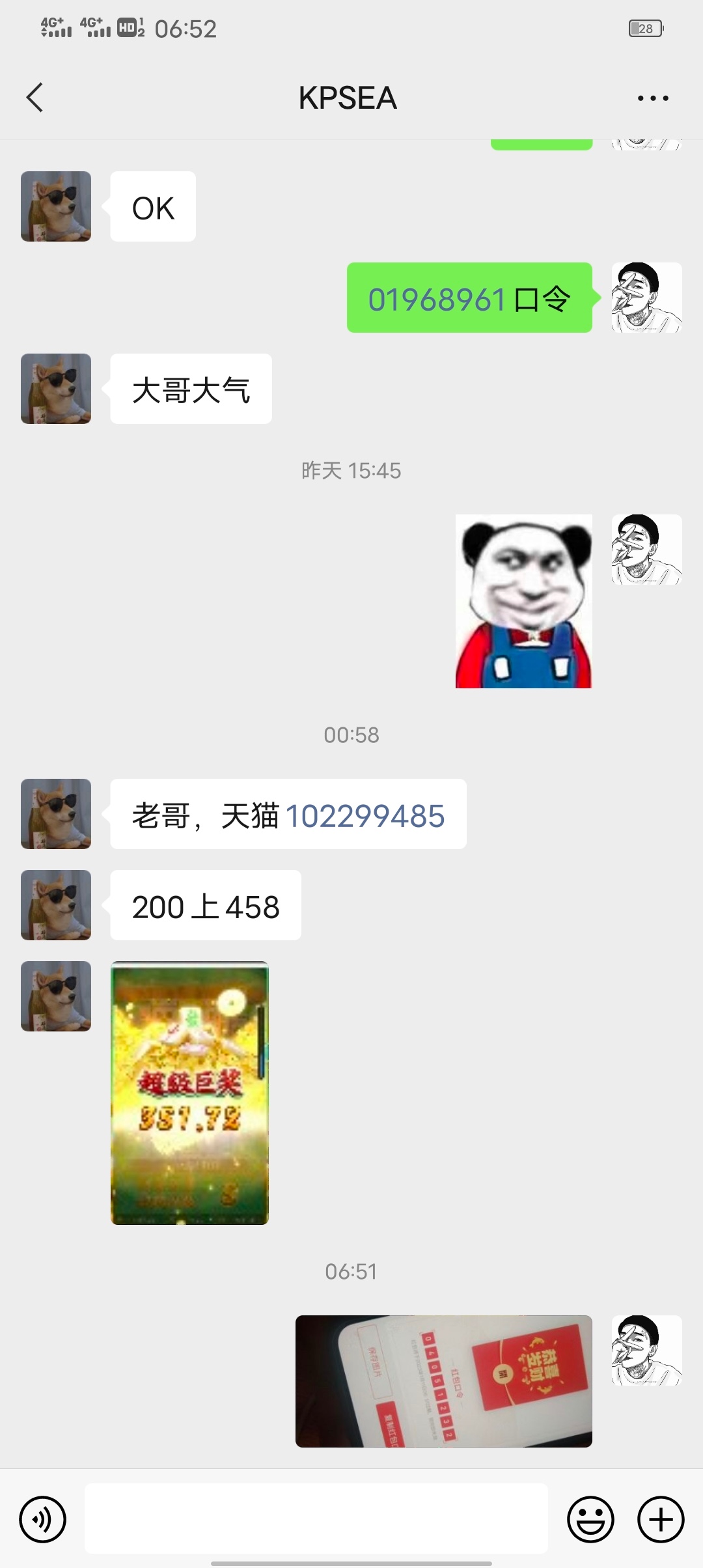Open my avatar beside the 口令 message
This screenshot has width=703, height=1568.
[x=646, y=298]
